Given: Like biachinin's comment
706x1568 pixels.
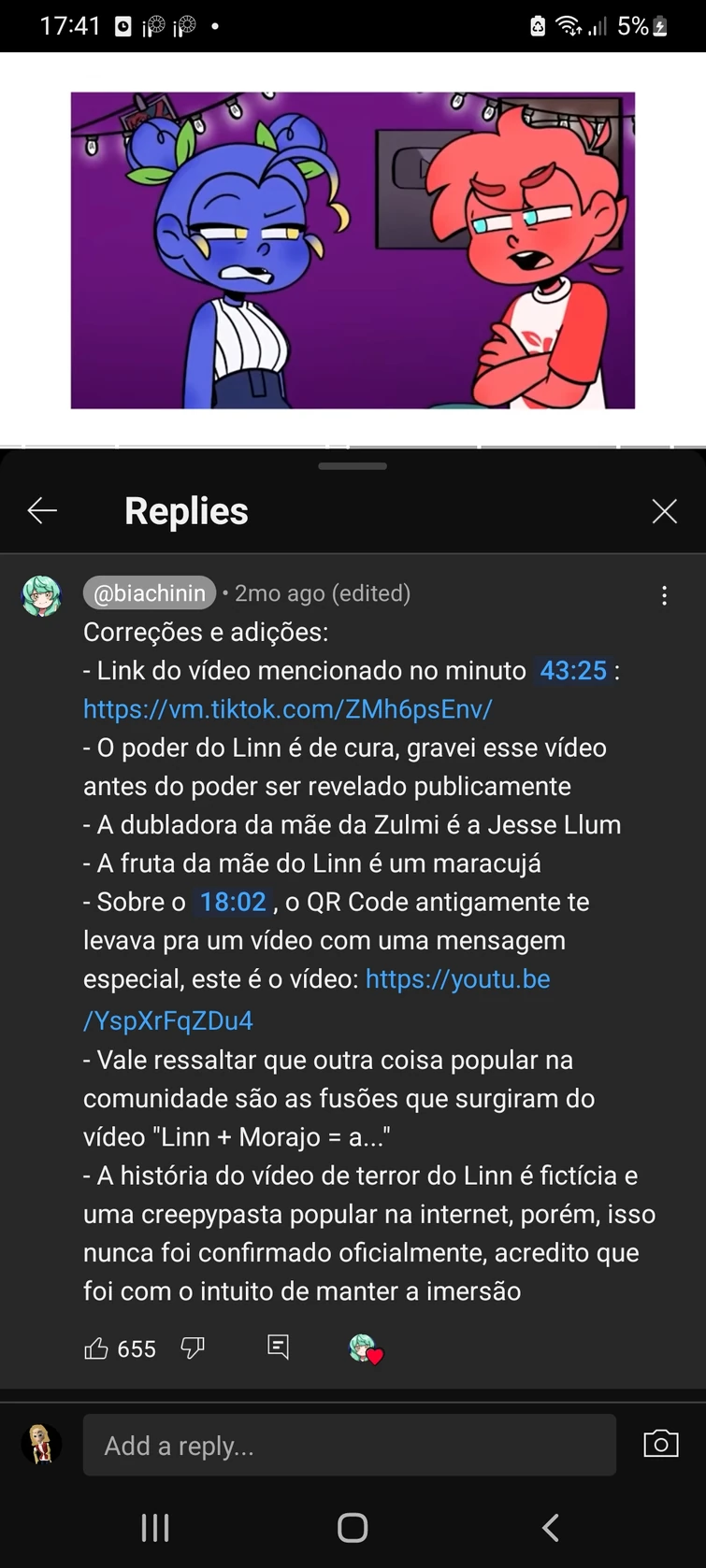Looking at the screenshot, I should click(x=96, y=1348).
